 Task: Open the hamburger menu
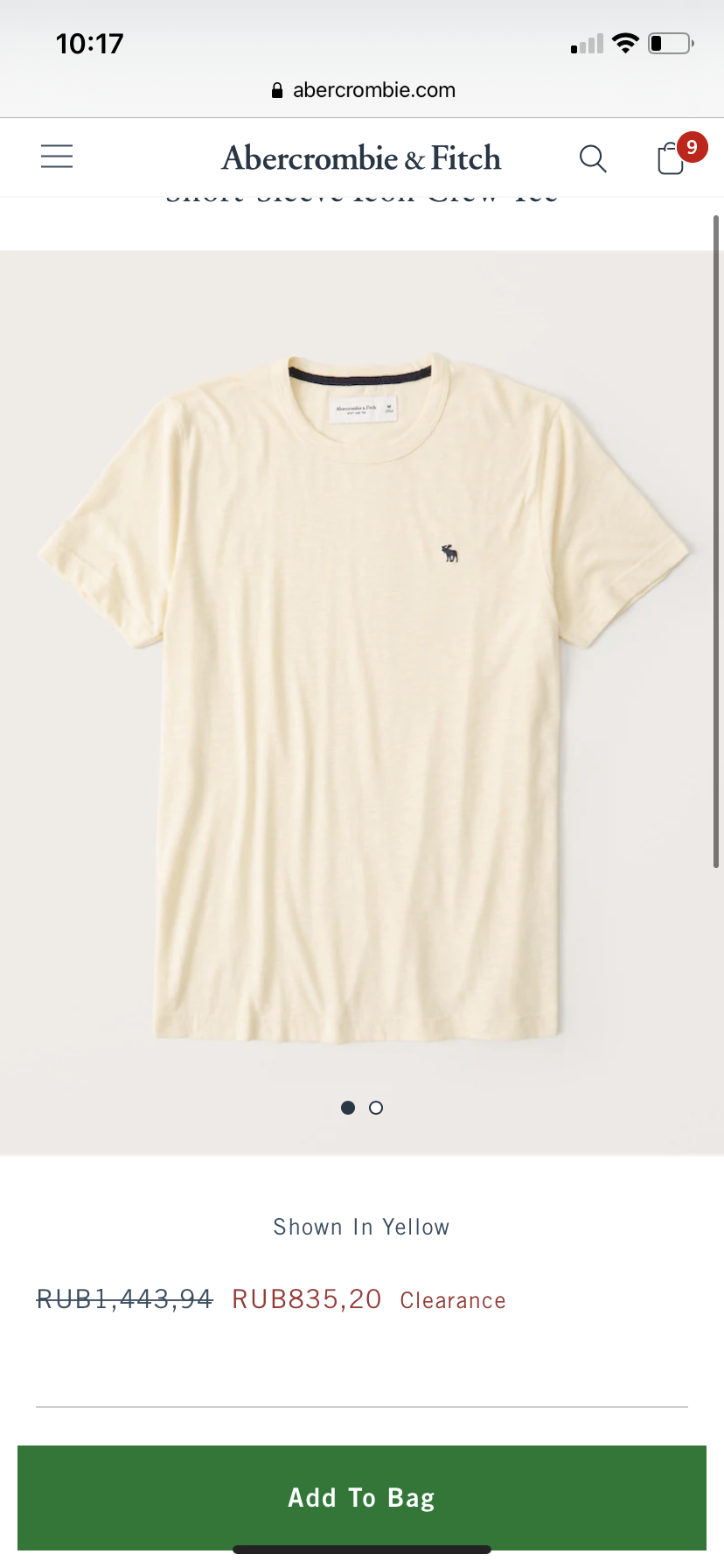(x=57, y=157)
